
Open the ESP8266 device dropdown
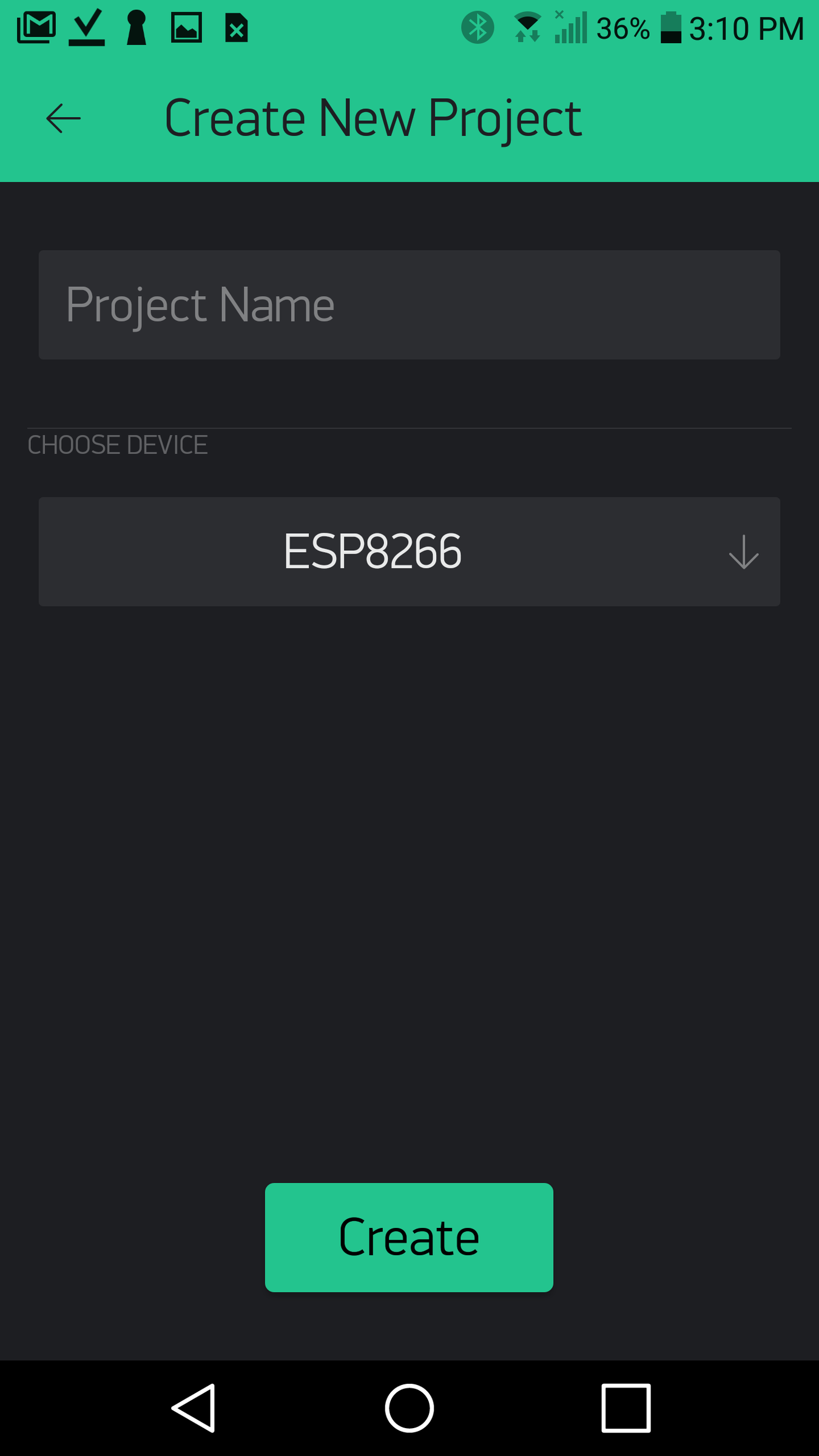409,551
